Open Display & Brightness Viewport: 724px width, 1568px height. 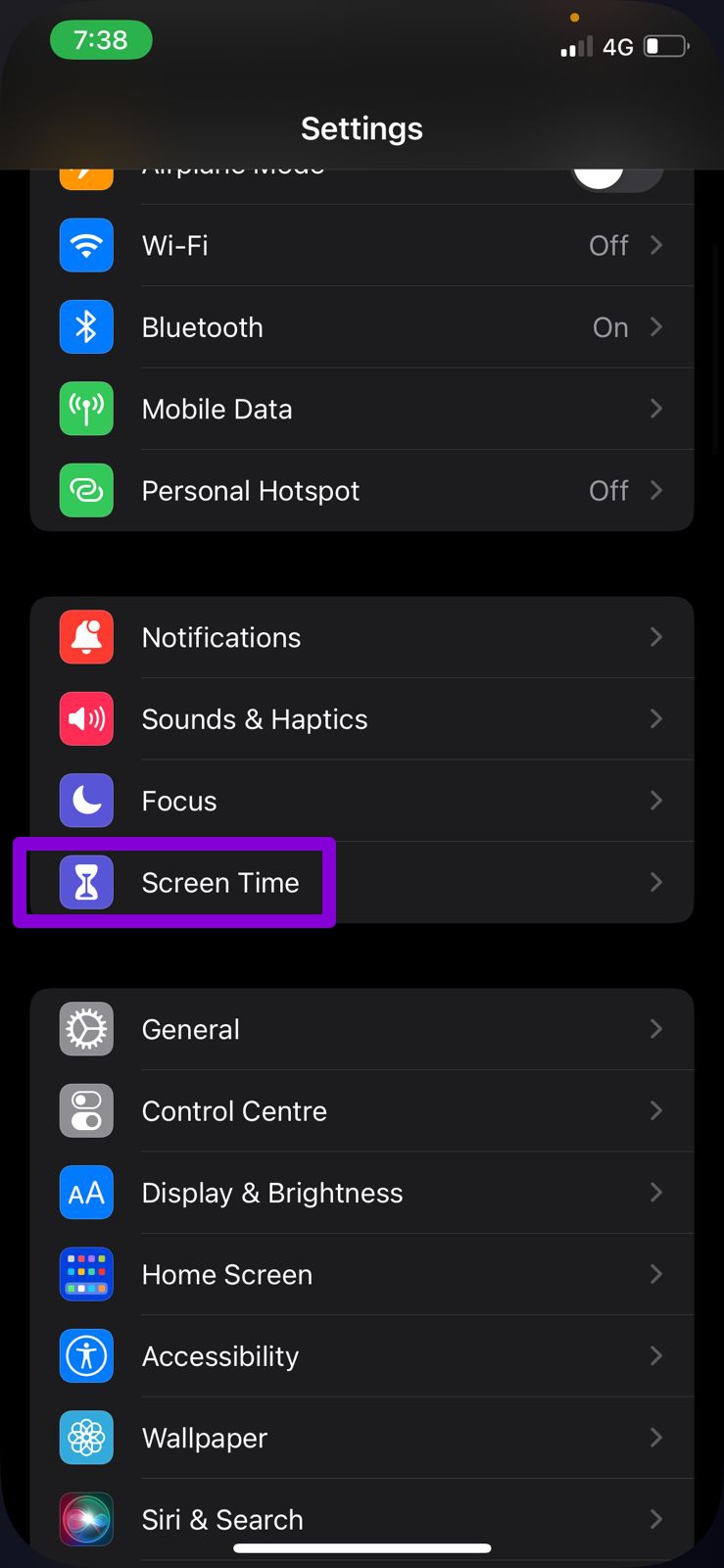click(362, 1193)
